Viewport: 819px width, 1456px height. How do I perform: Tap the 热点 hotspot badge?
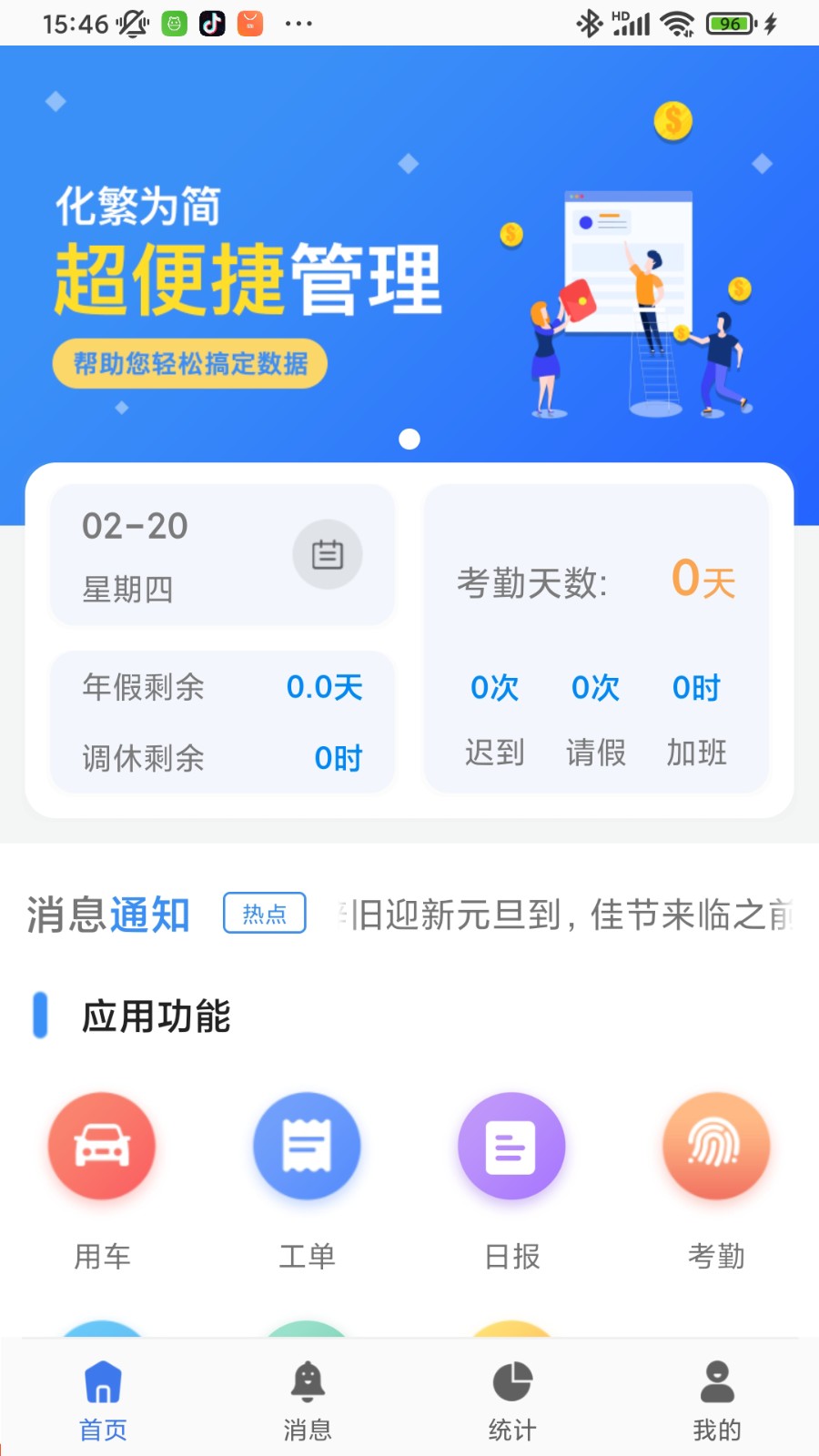coord(264,913)
